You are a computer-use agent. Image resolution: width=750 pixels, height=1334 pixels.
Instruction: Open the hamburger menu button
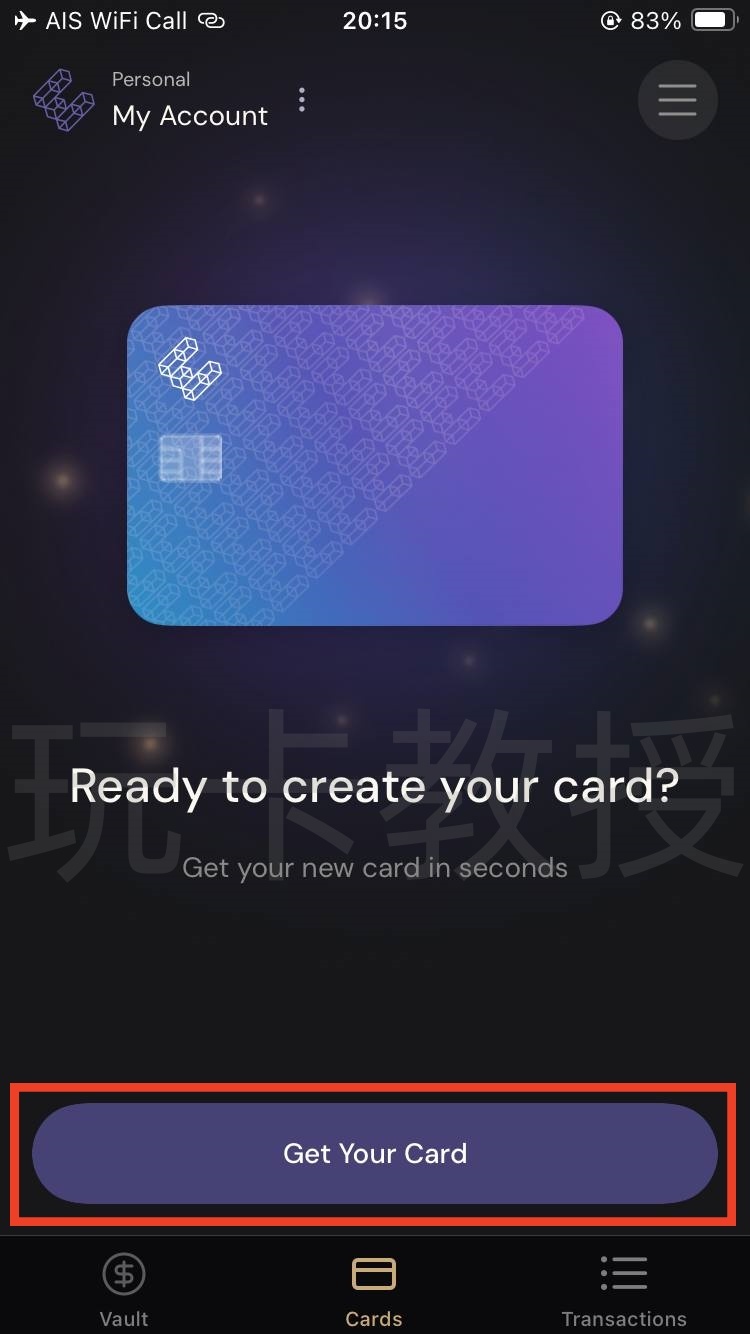(677, 99)
